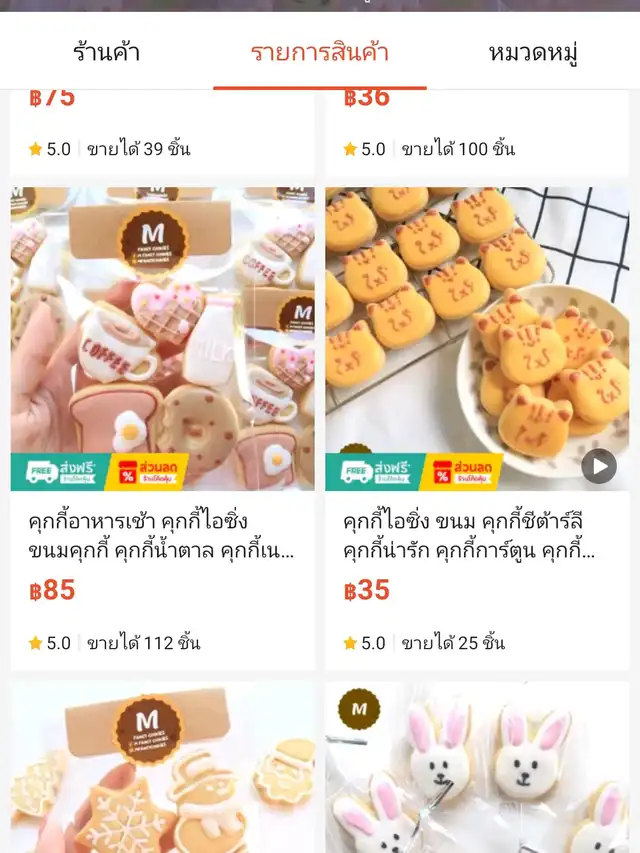
Task: Play the cat cookie product video
Action: [x=598, y=465]
